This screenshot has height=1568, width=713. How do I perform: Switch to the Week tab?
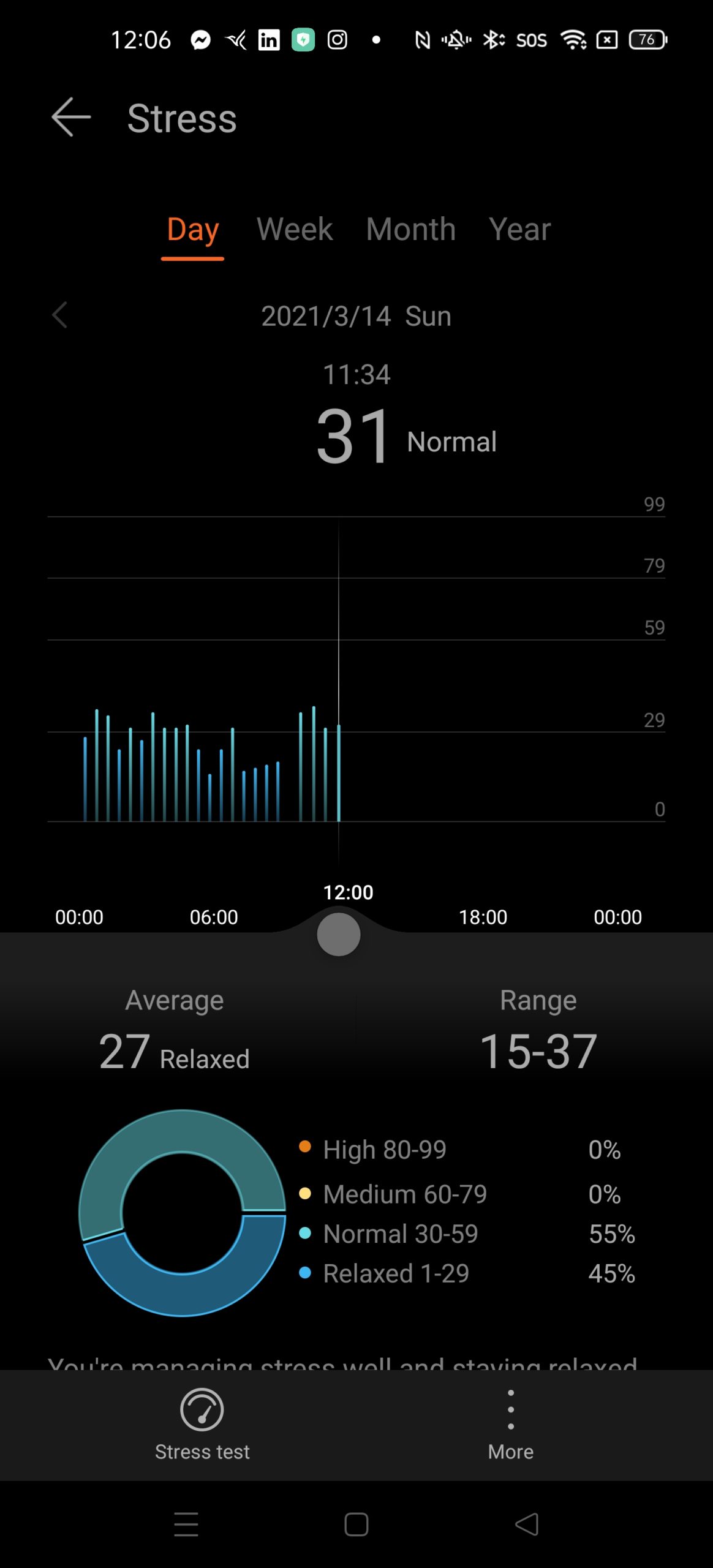click(295, 230)
